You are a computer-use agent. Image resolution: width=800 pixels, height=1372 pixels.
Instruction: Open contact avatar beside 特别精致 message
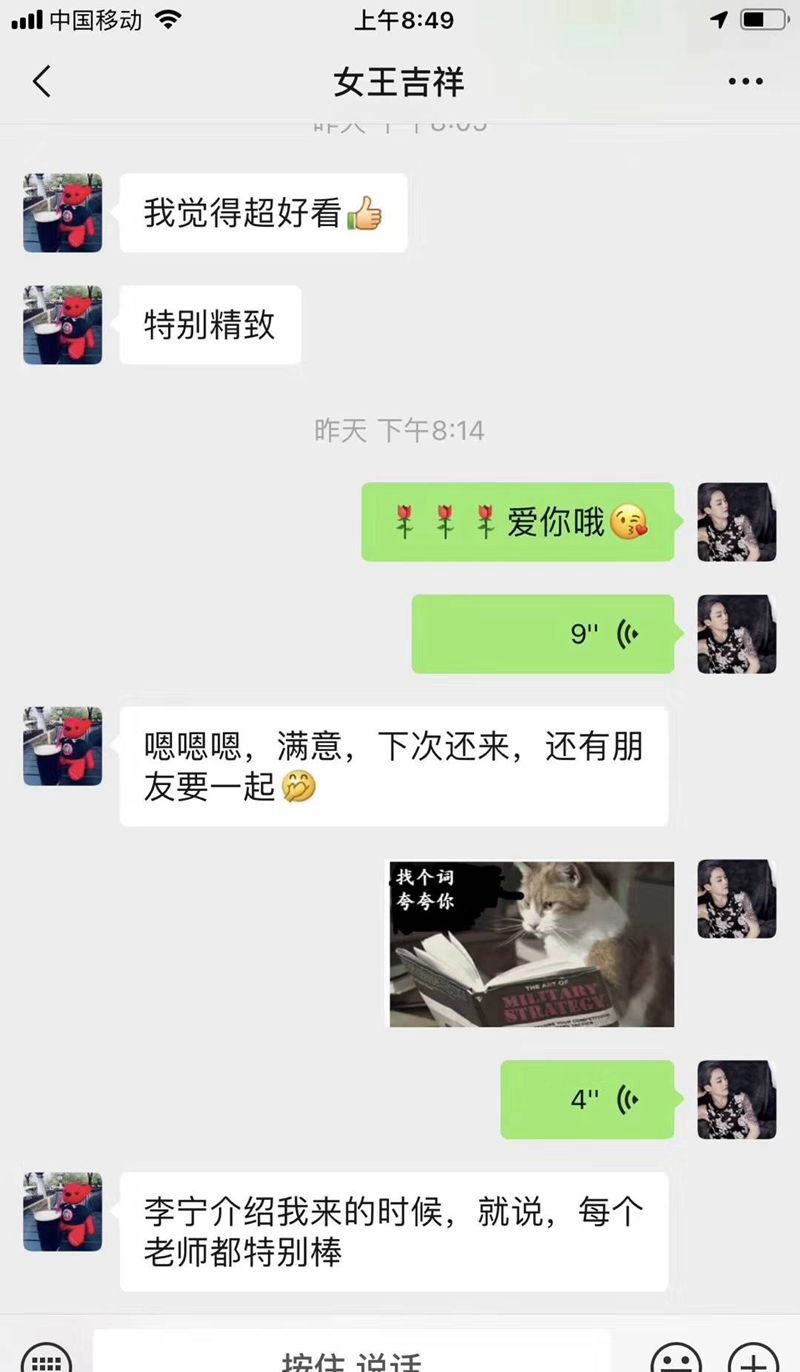click(63, 325)
